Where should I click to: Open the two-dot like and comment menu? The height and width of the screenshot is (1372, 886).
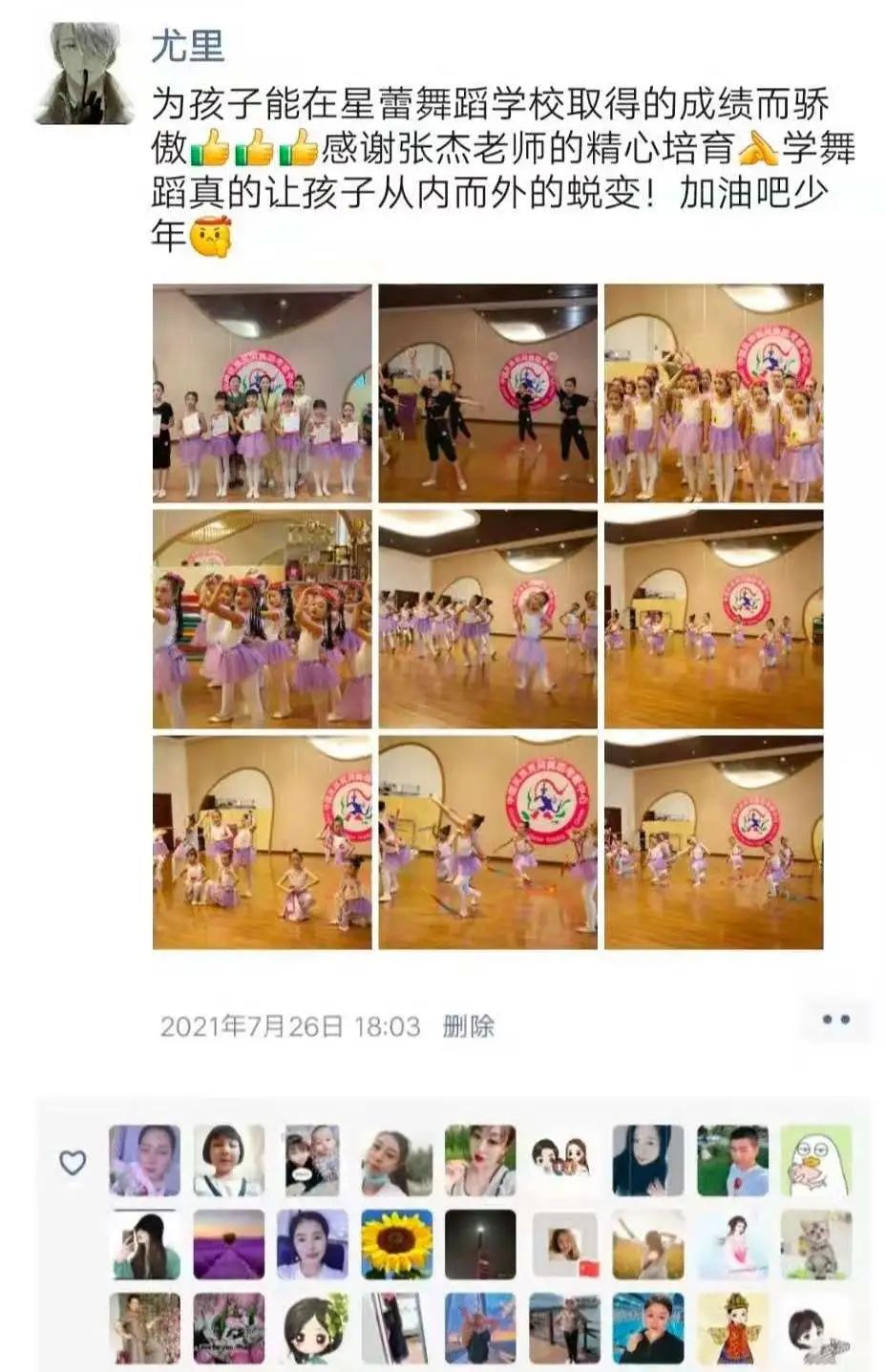835,1020
